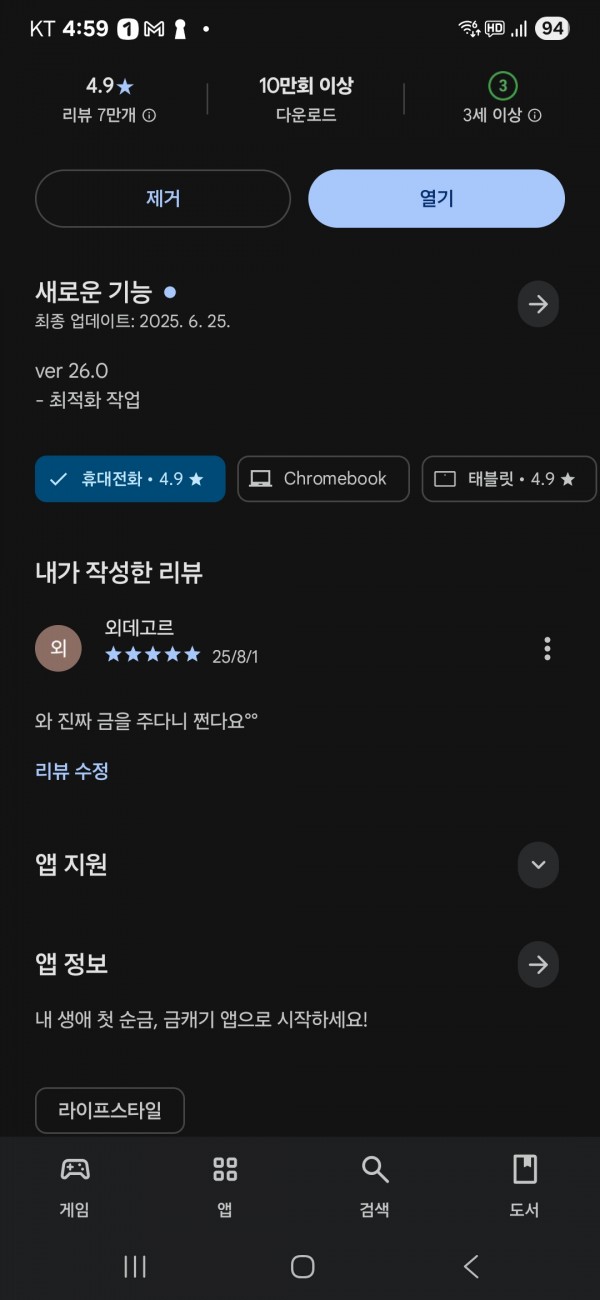Show info for 3세 이상 content rating
The image size is (600, 1300).
point(535,116)
